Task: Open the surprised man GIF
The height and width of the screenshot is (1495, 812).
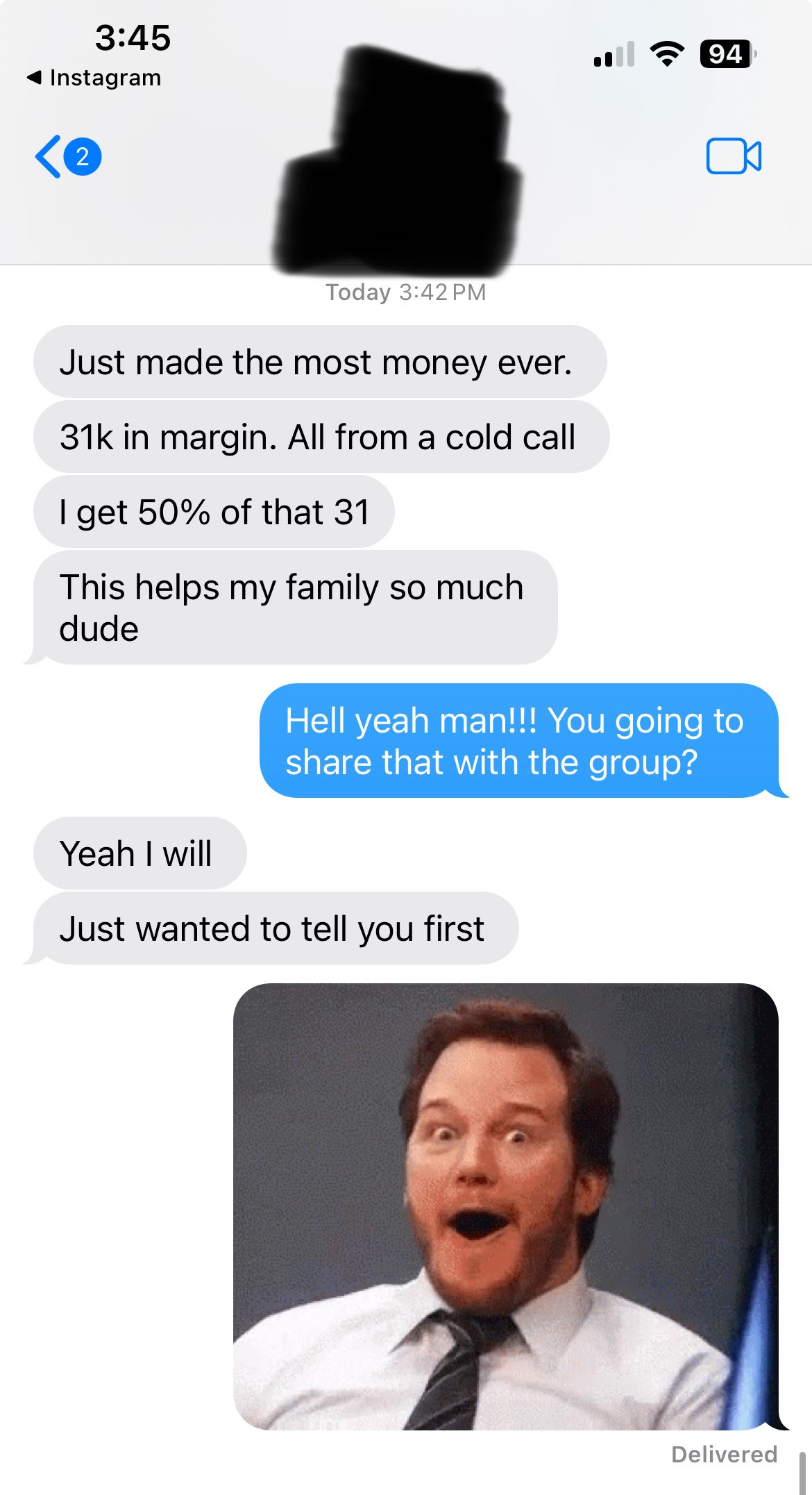Action: click(x=506, y=1206)
